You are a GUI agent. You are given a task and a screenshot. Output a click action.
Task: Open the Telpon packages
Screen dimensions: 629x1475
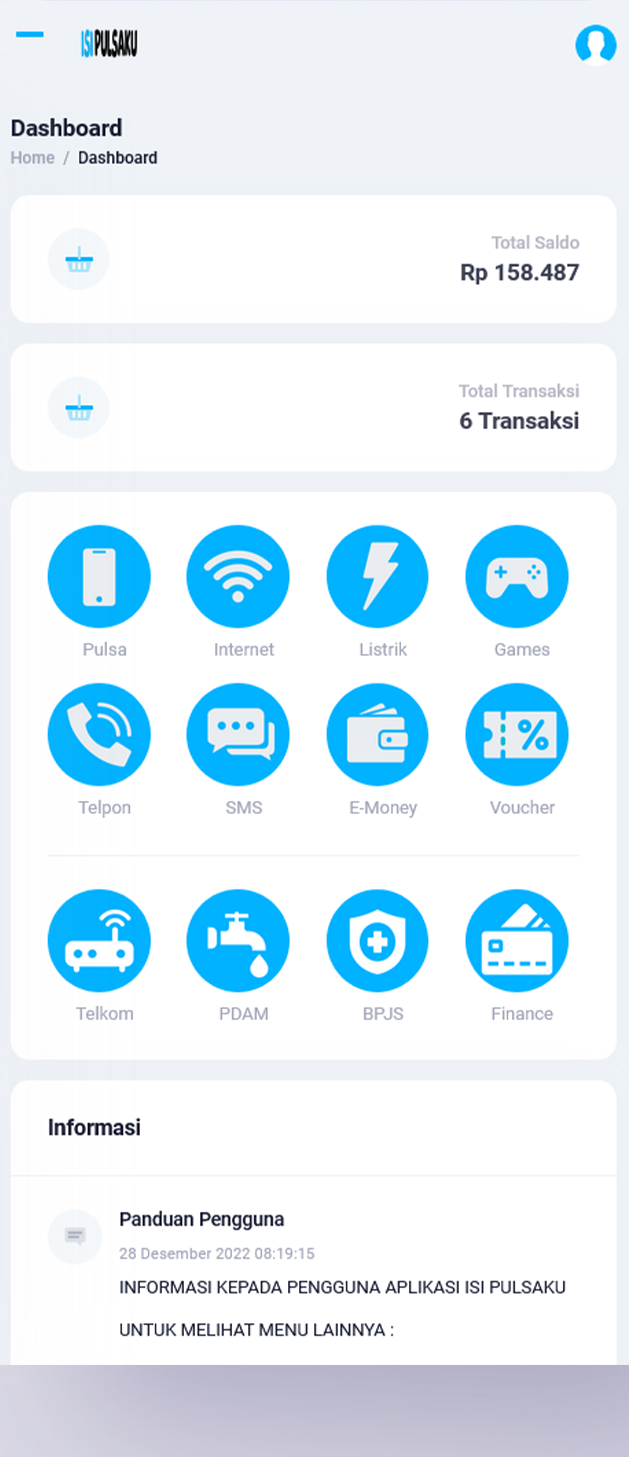coord(99,735)
